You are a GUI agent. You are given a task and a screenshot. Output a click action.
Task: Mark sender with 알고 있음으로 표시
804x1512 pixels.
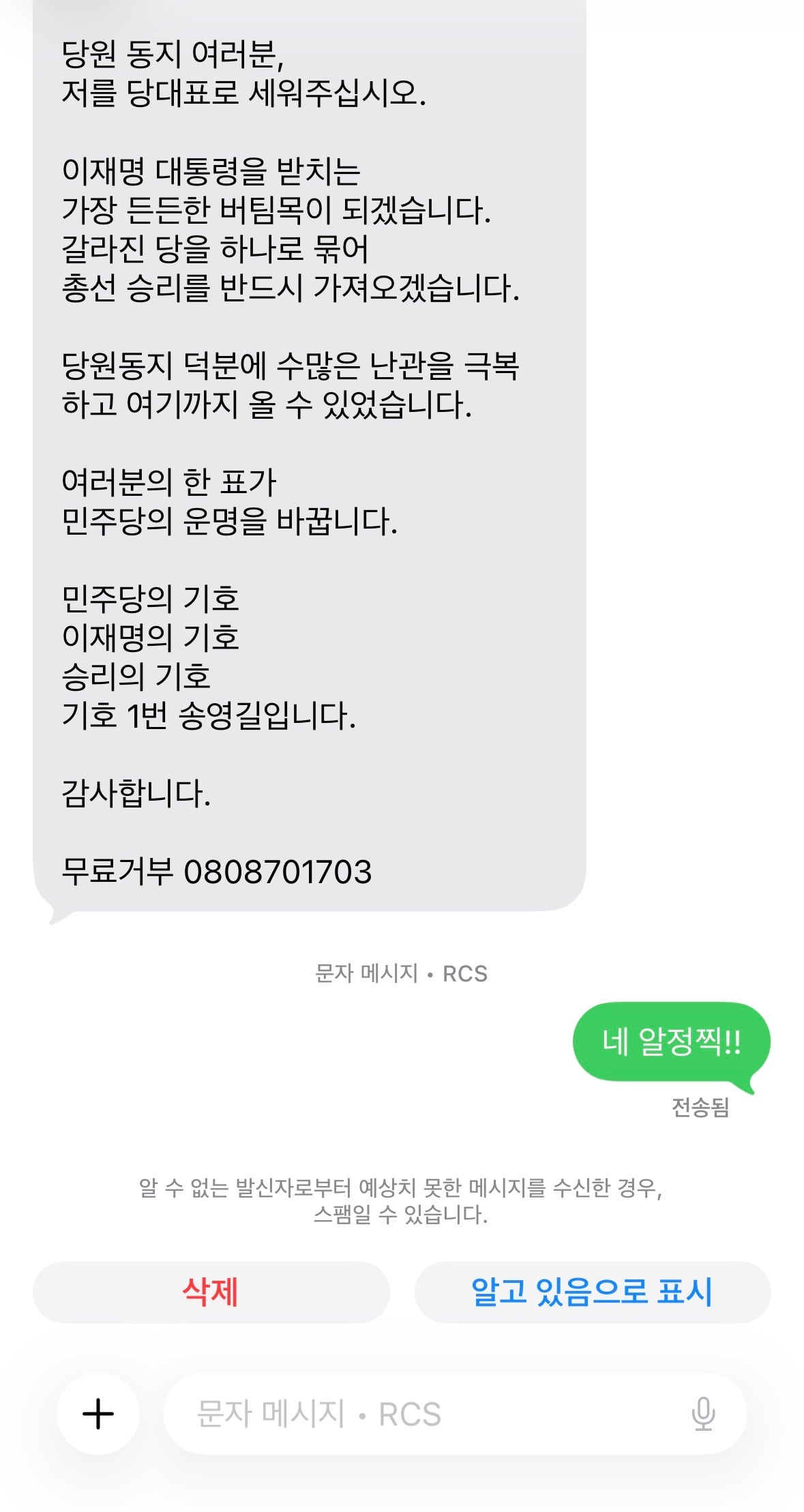coord(592,1292)
